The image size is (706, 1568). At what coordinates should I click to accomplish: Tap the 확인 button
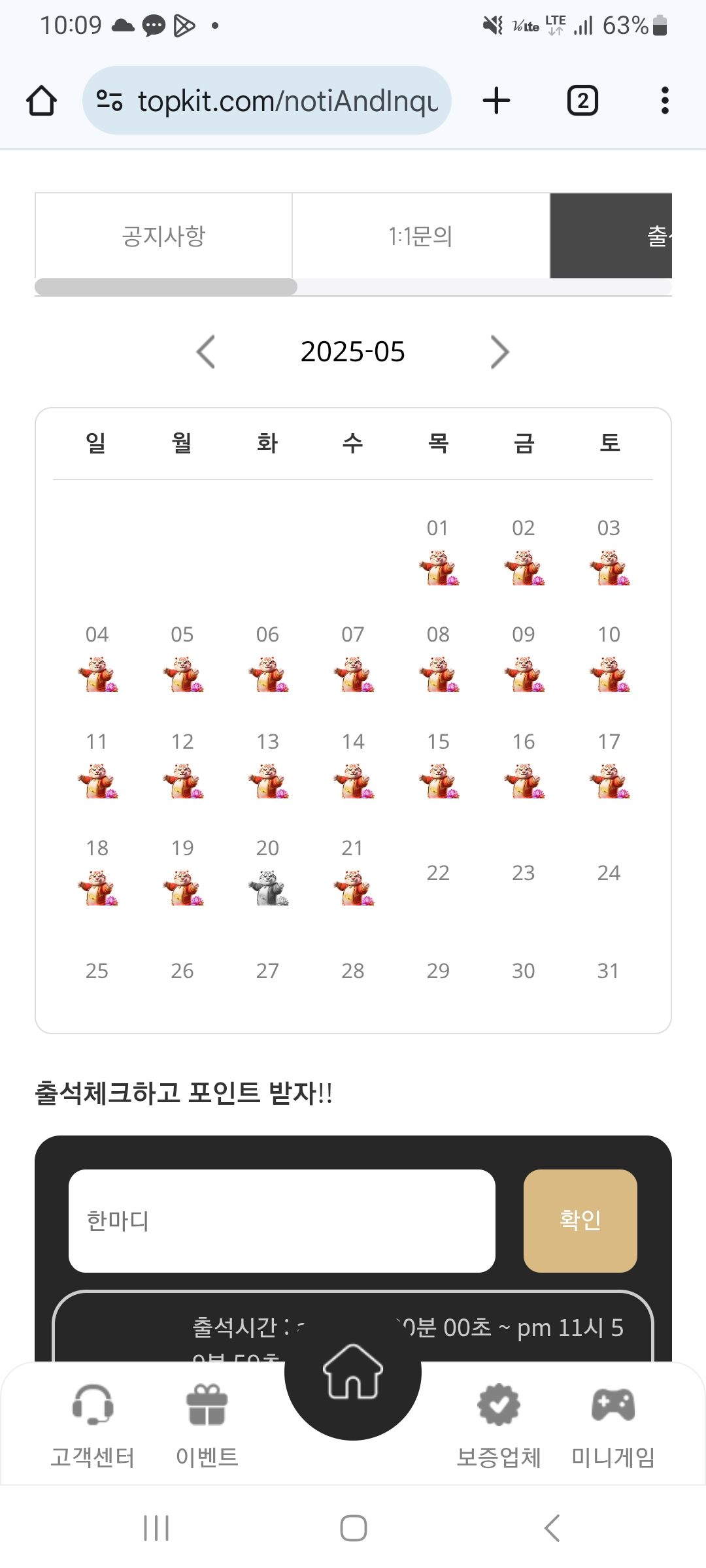coord(580,1221)
